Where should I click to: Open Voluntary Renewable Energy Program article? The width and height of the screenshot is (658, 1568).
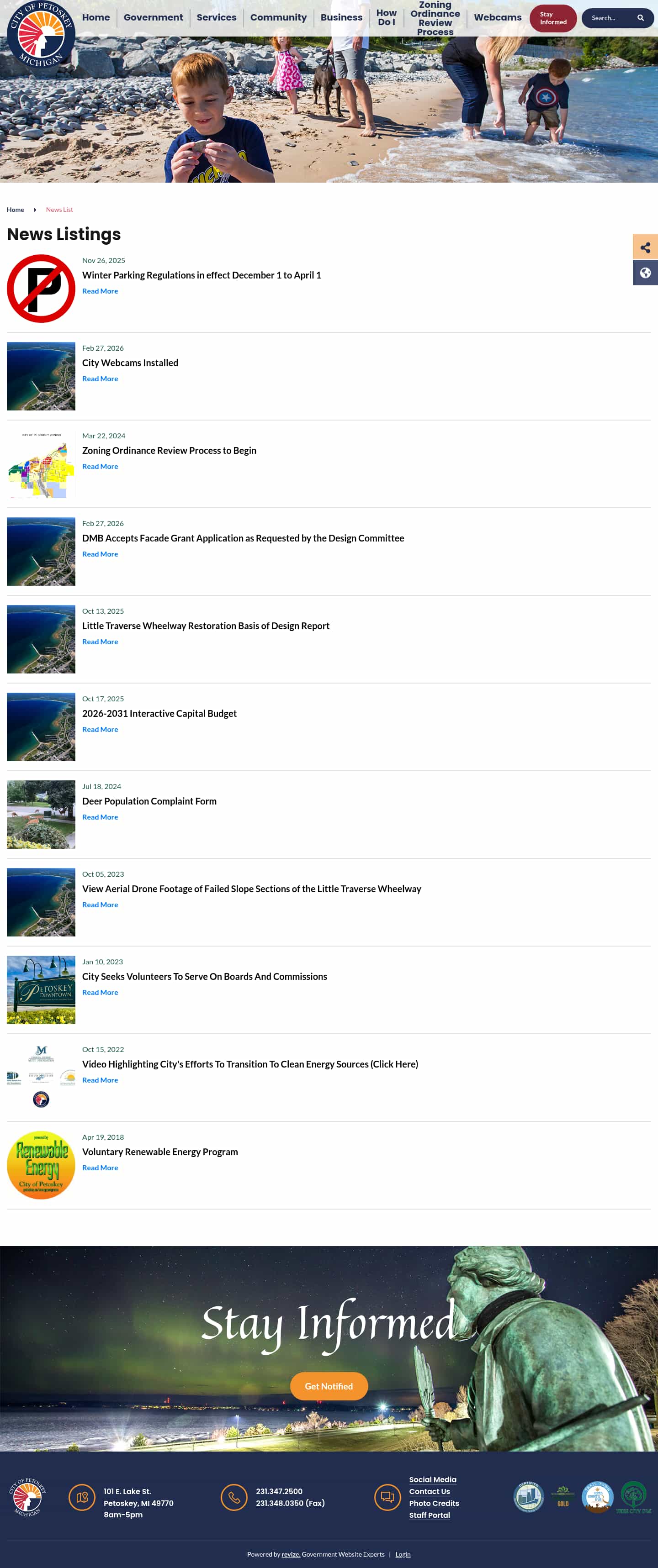[159, 1152]
